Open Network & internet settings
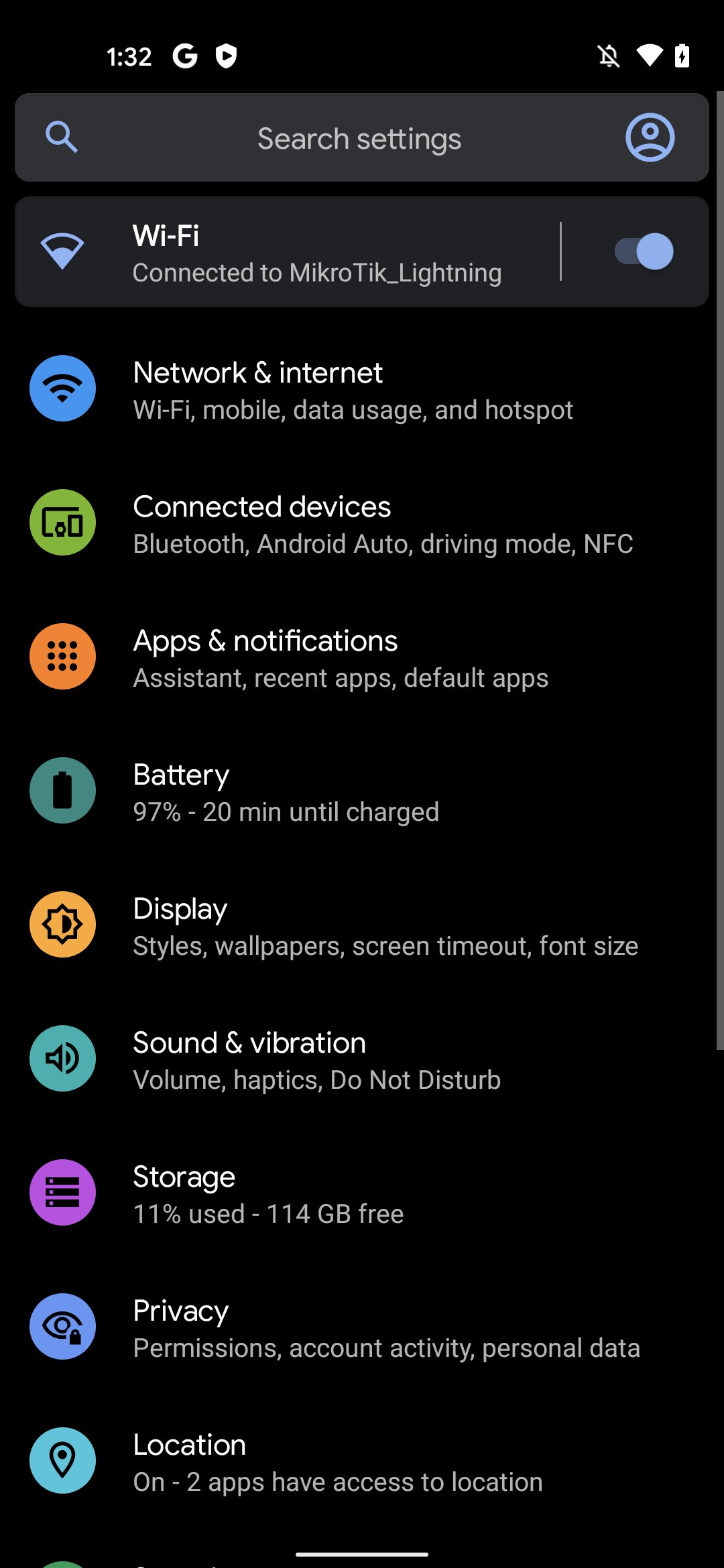Image resolution: width=724 pixels, height=1568 pixels. (362, 389)
